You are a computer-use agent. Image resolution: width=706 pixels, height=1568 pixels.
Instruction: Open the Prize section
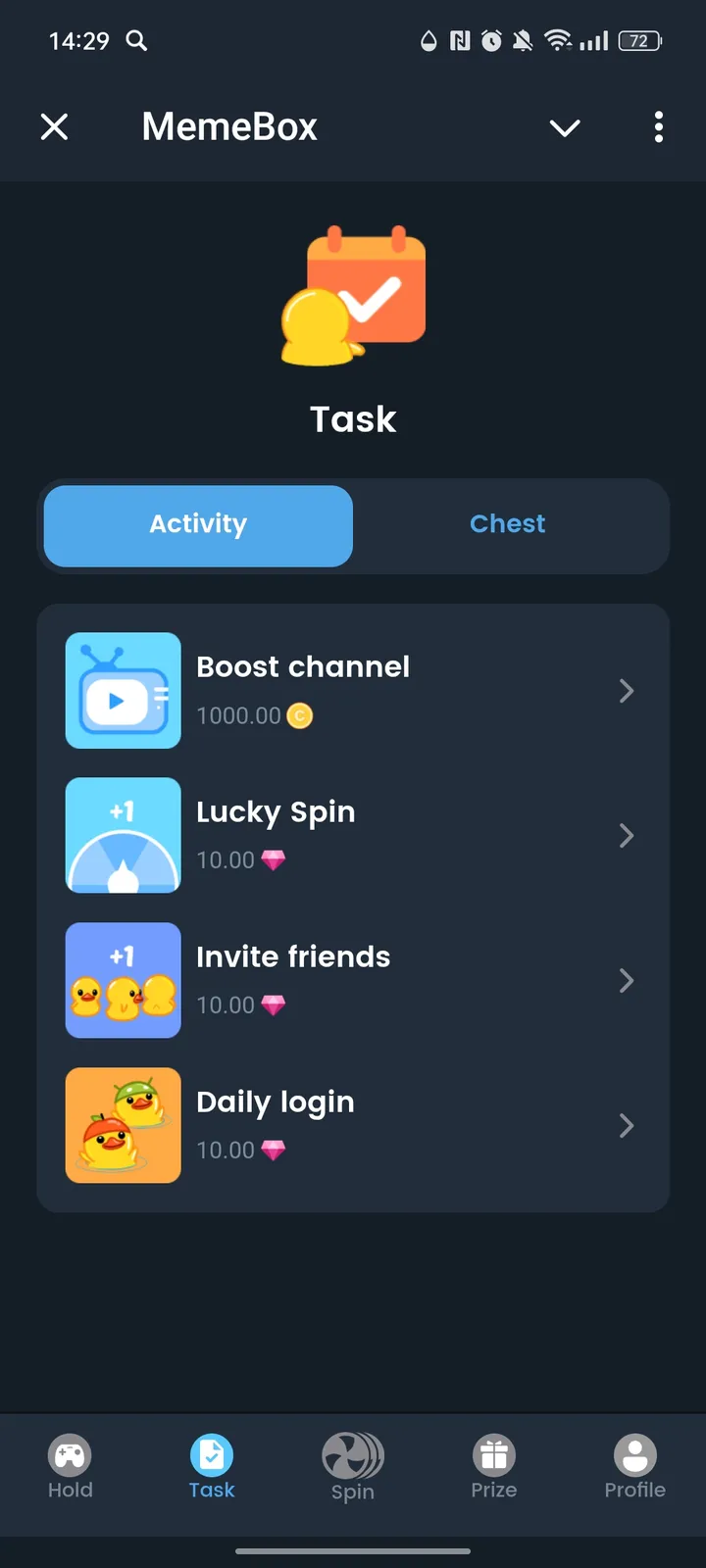pyautogui.click(x=493, y=1465)
